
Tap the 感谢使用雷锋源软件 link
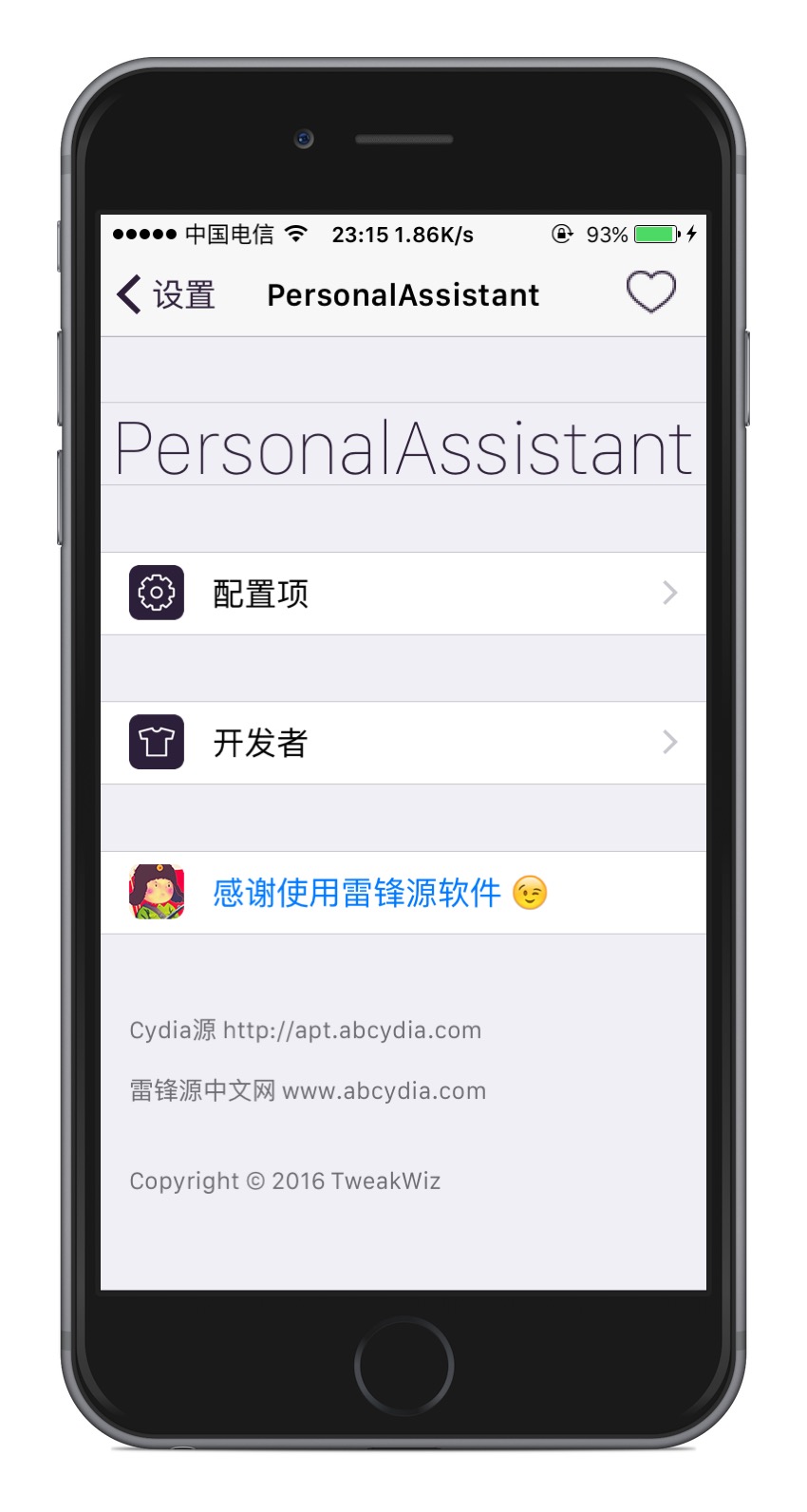pos(356,893)
